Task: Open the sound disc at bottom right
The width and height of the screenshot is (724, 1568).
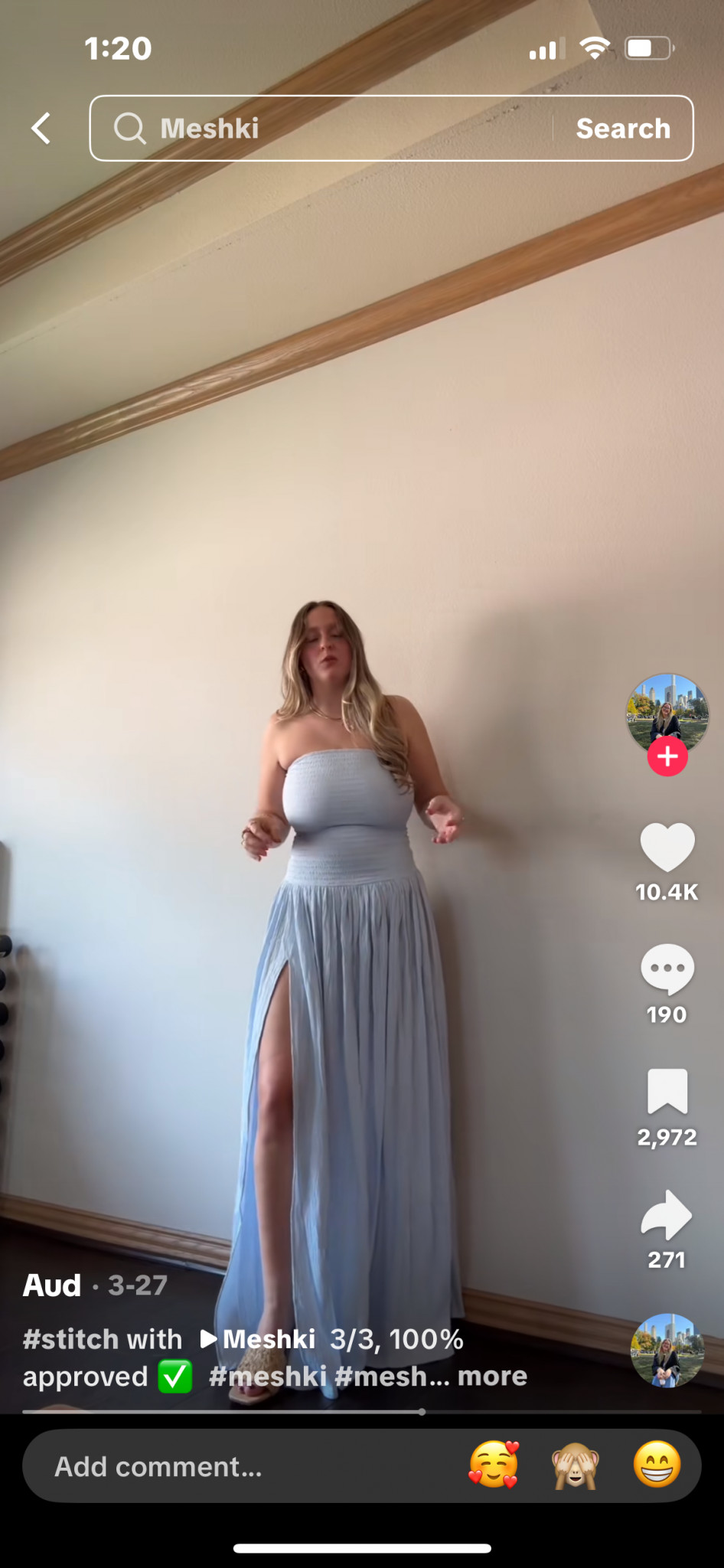Action: [x=667, y=1351]
